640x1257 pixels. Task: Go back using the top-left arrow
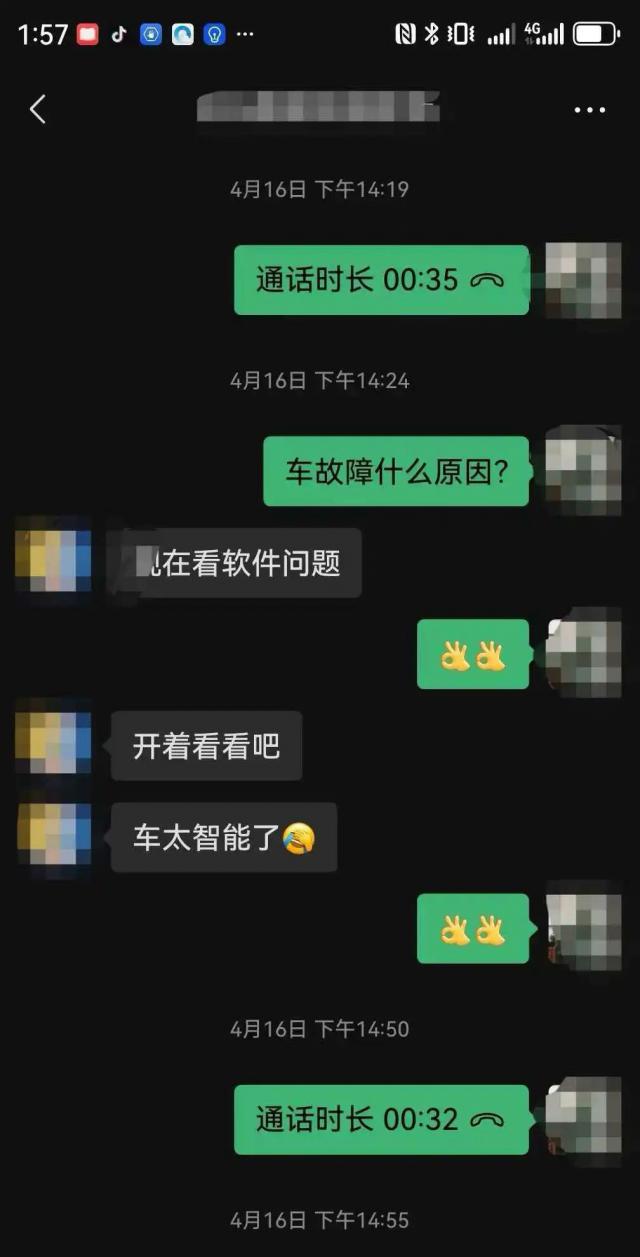click(38, 109)
